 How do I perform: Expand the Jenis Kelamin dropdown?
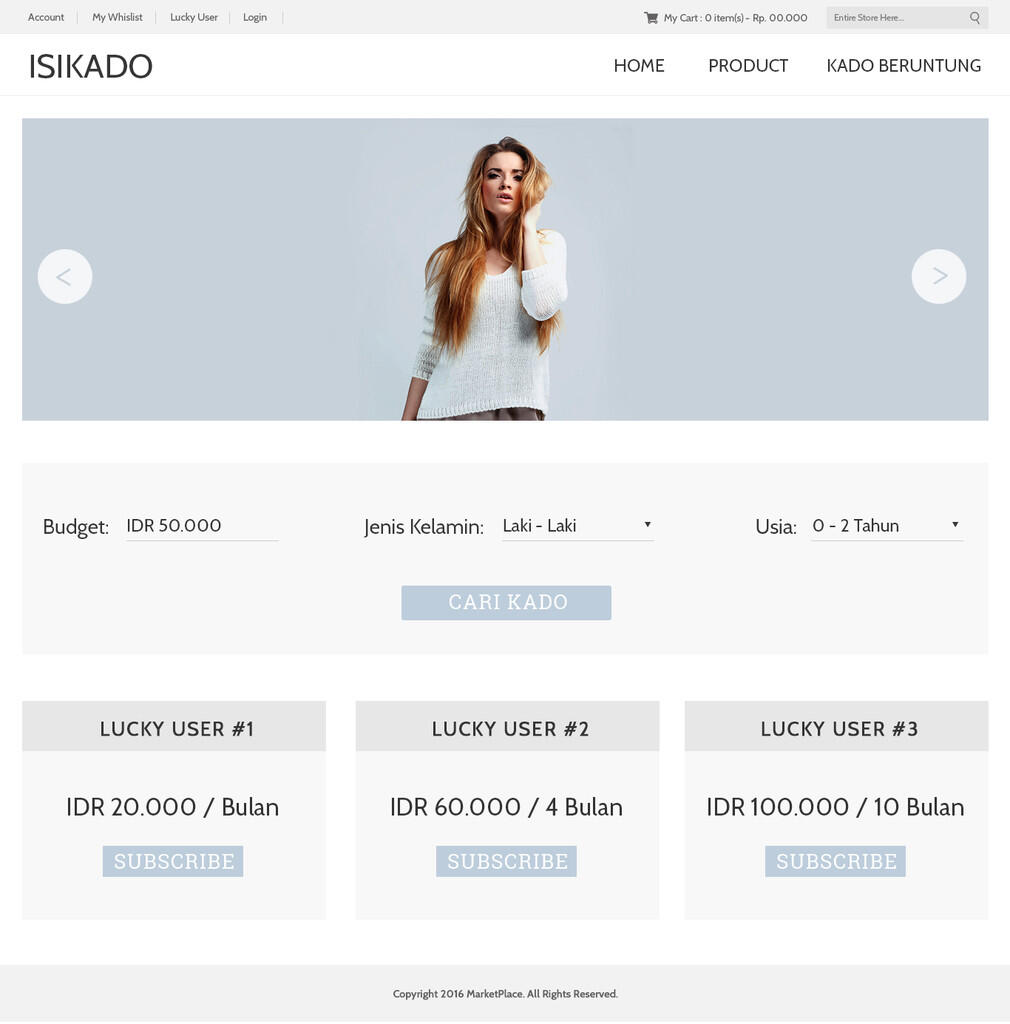tap(577, 526)
